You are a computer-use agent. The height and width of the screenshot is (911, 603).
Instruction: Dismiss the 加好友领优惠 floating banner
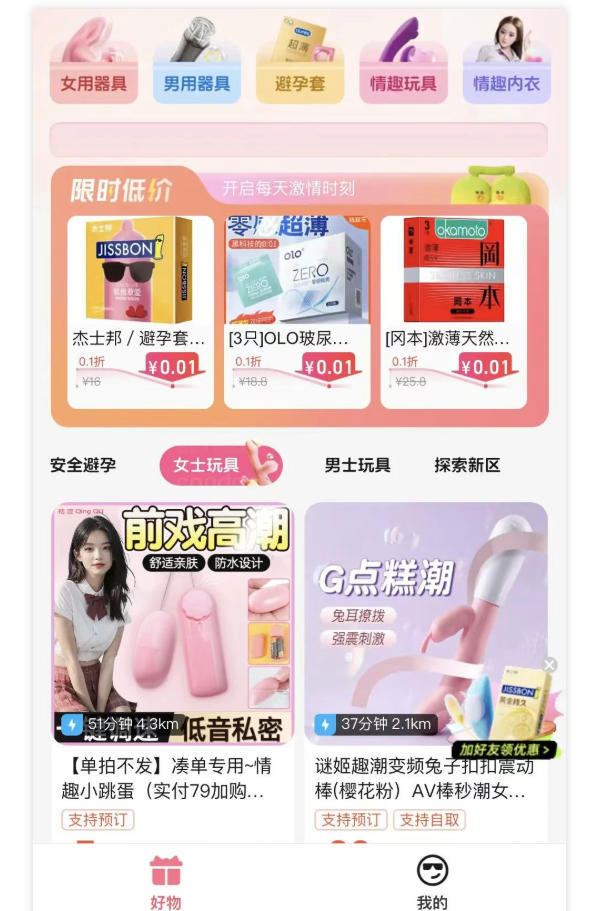coord(549,665)
